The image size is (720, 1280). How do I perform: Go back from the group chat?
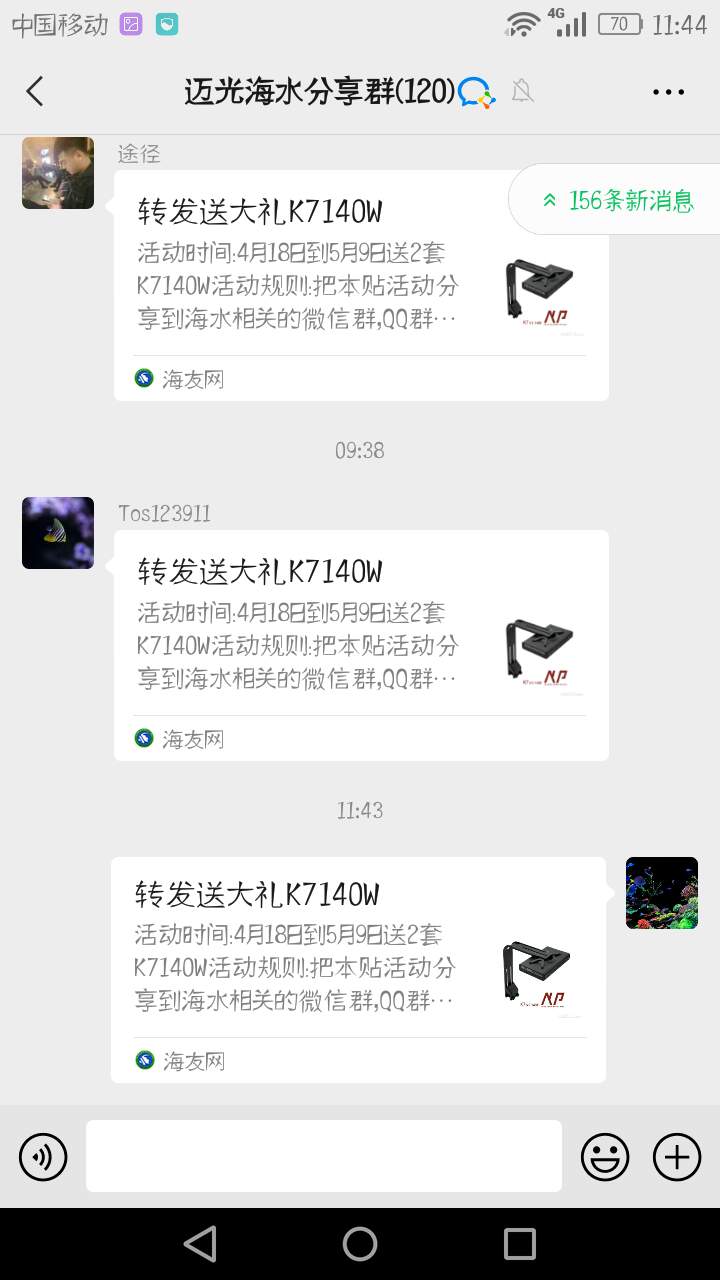(35, 92)
